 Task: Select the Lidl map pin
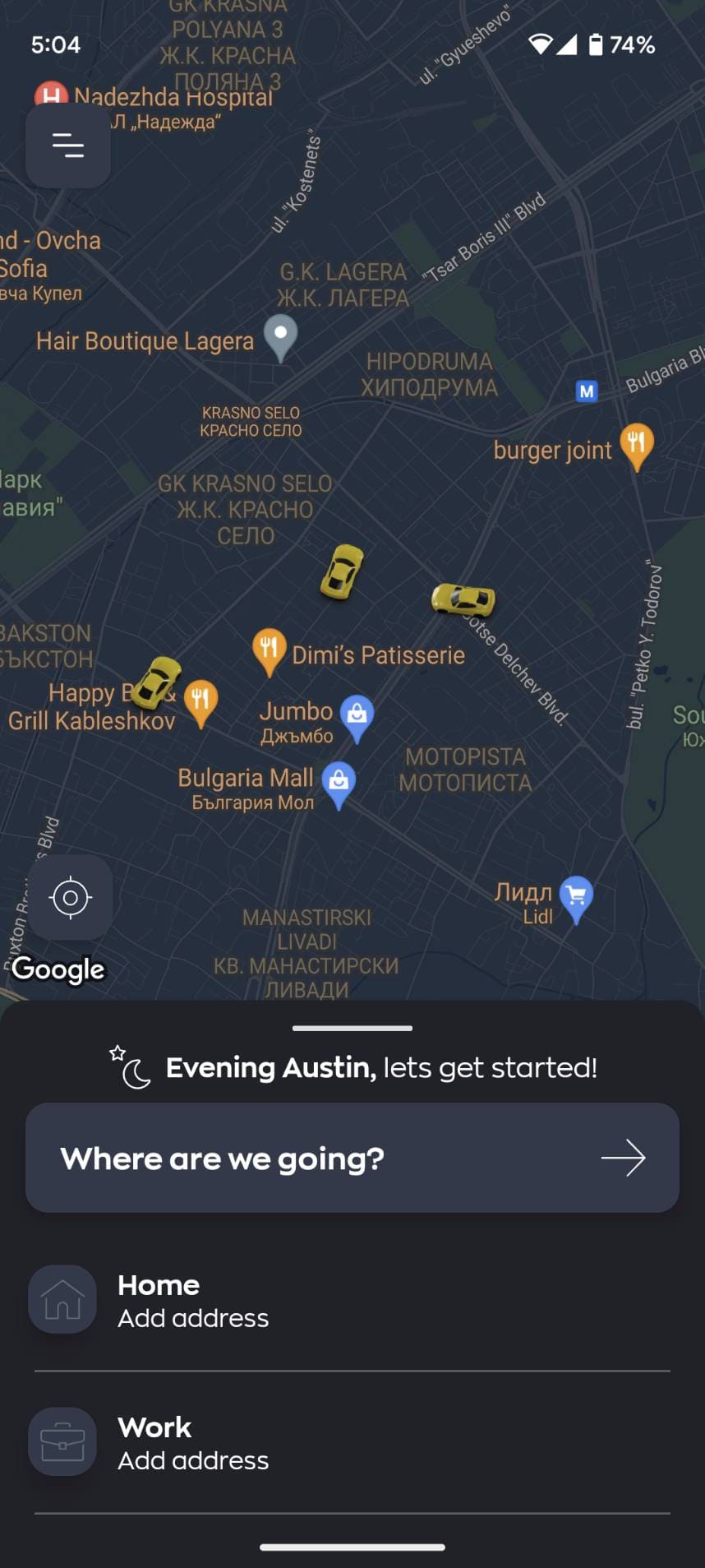coord(576,896)
